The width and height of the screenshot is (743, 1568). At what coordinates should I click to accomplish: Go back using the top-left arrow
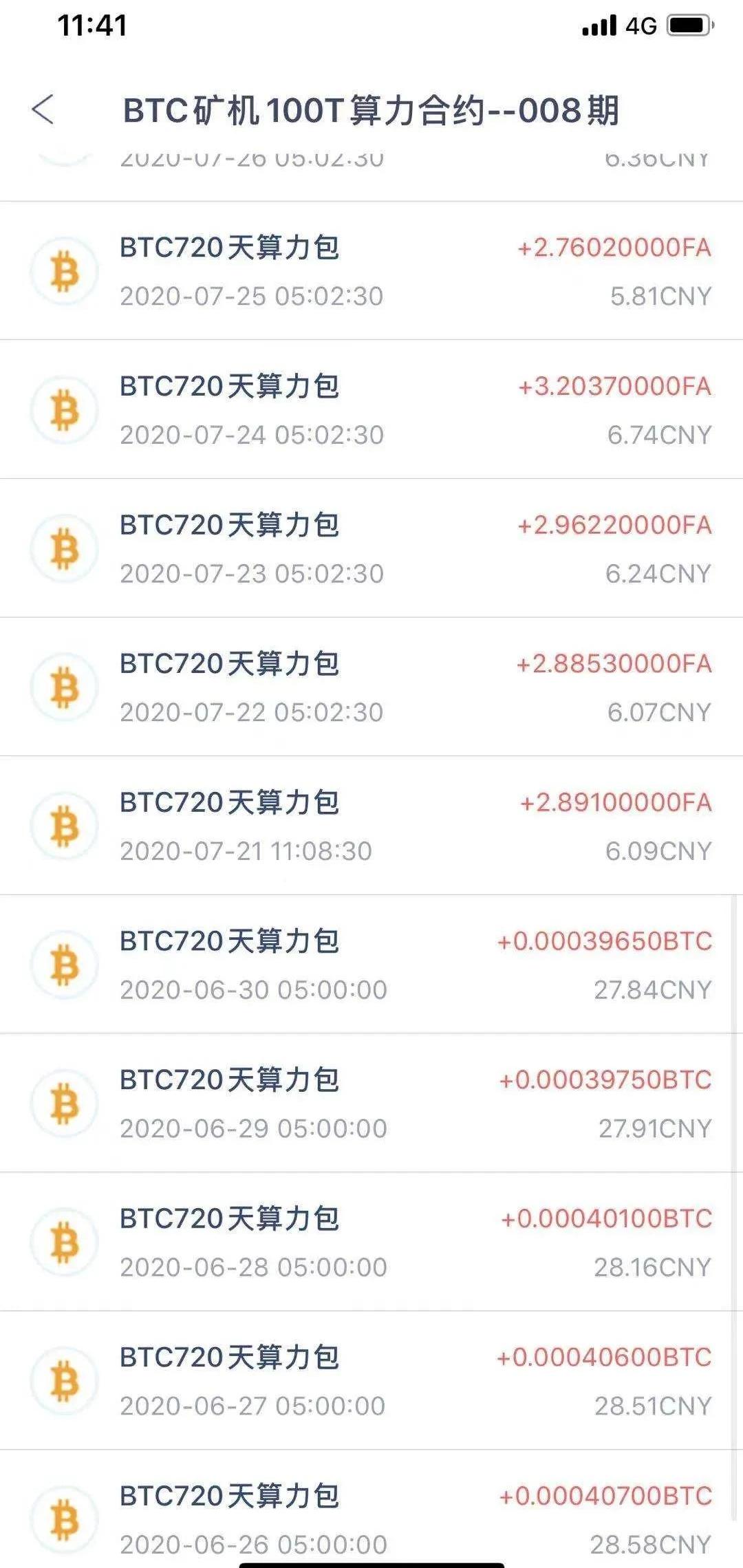pyautogui.click(x=43, y=109)
